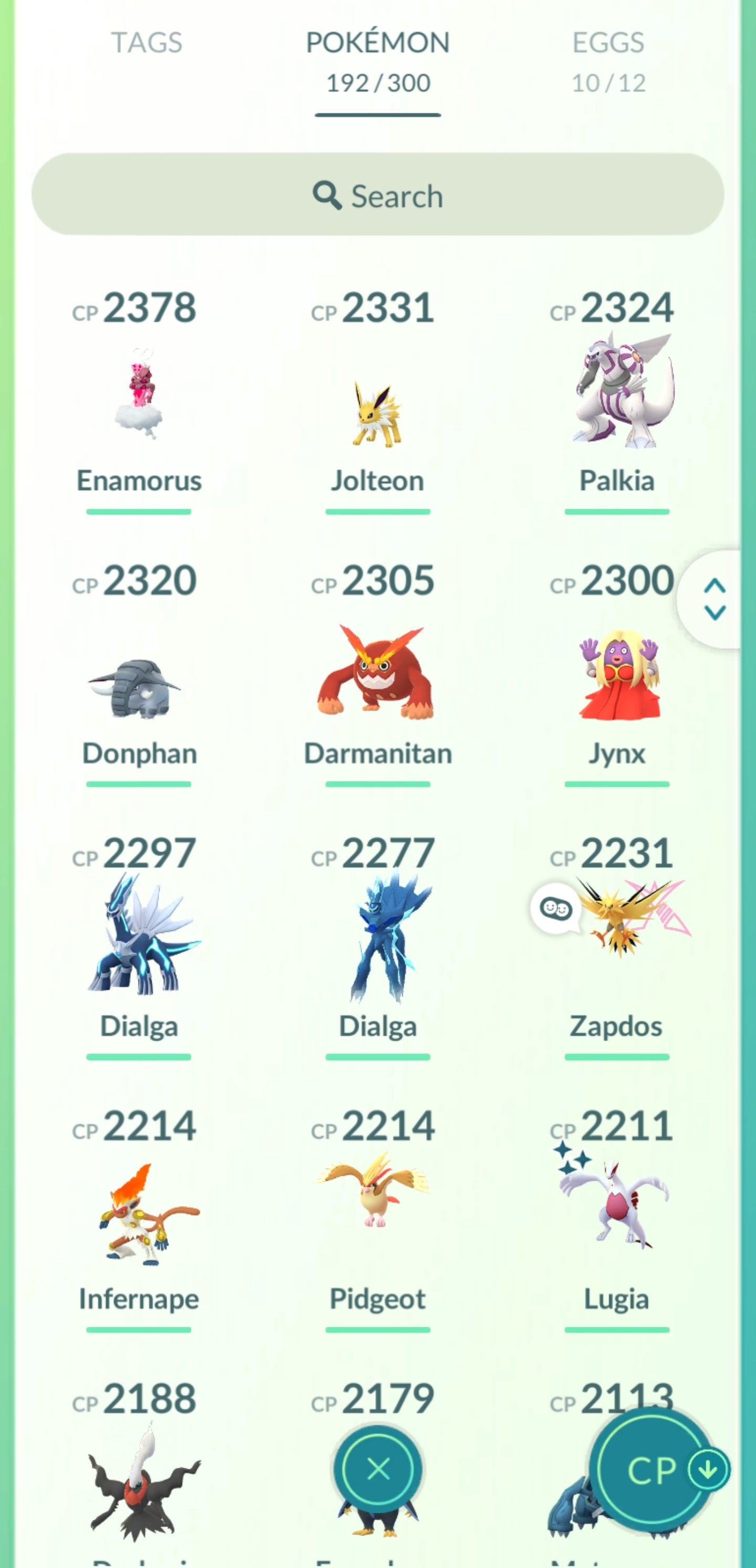The width and height of the screenshot is (756, 1568).
Task: Open the CP 2378 Enamorus
Action: click(x=139, y=396)
